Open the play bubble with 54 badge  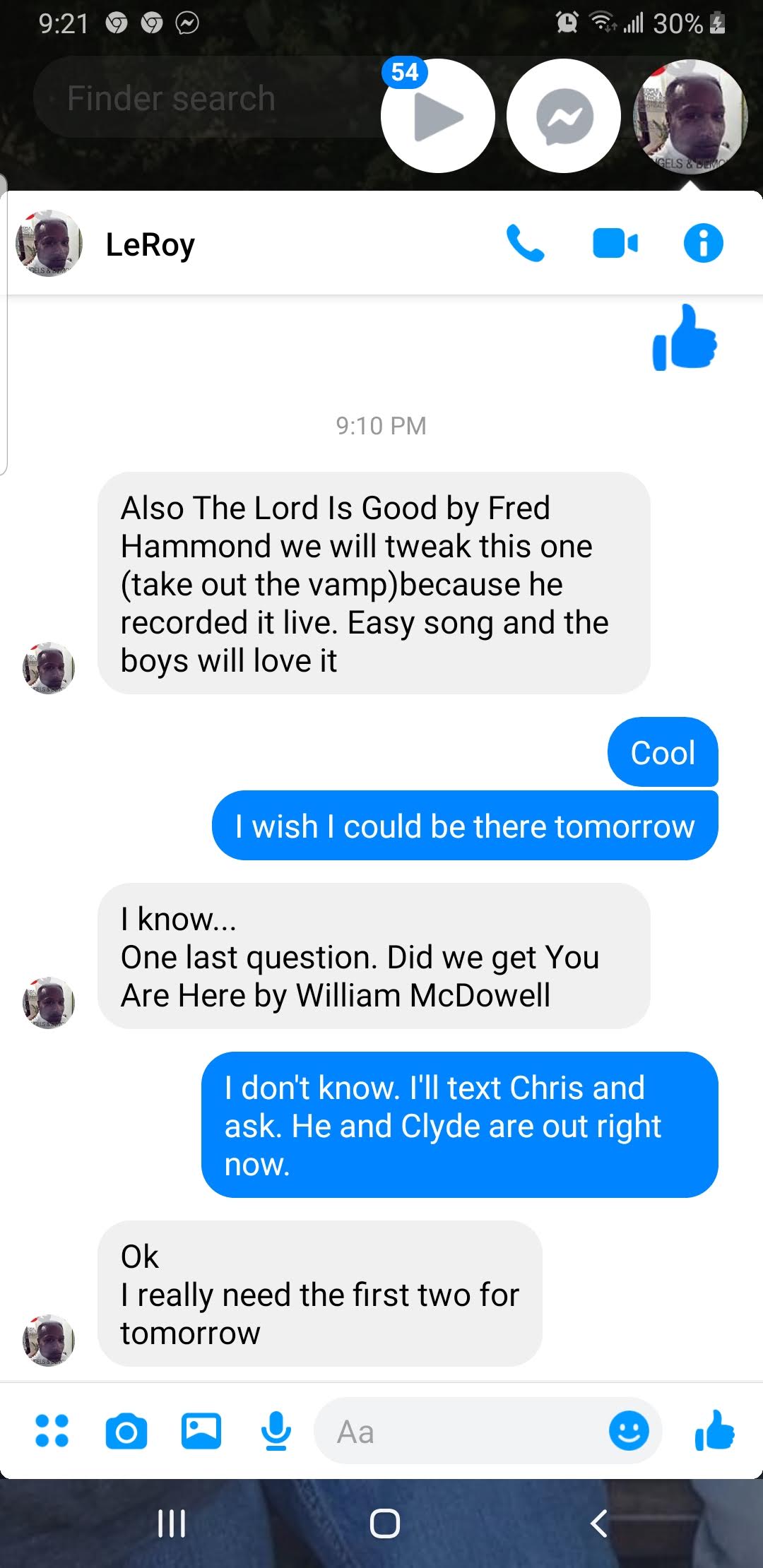[x=437, y=117]
